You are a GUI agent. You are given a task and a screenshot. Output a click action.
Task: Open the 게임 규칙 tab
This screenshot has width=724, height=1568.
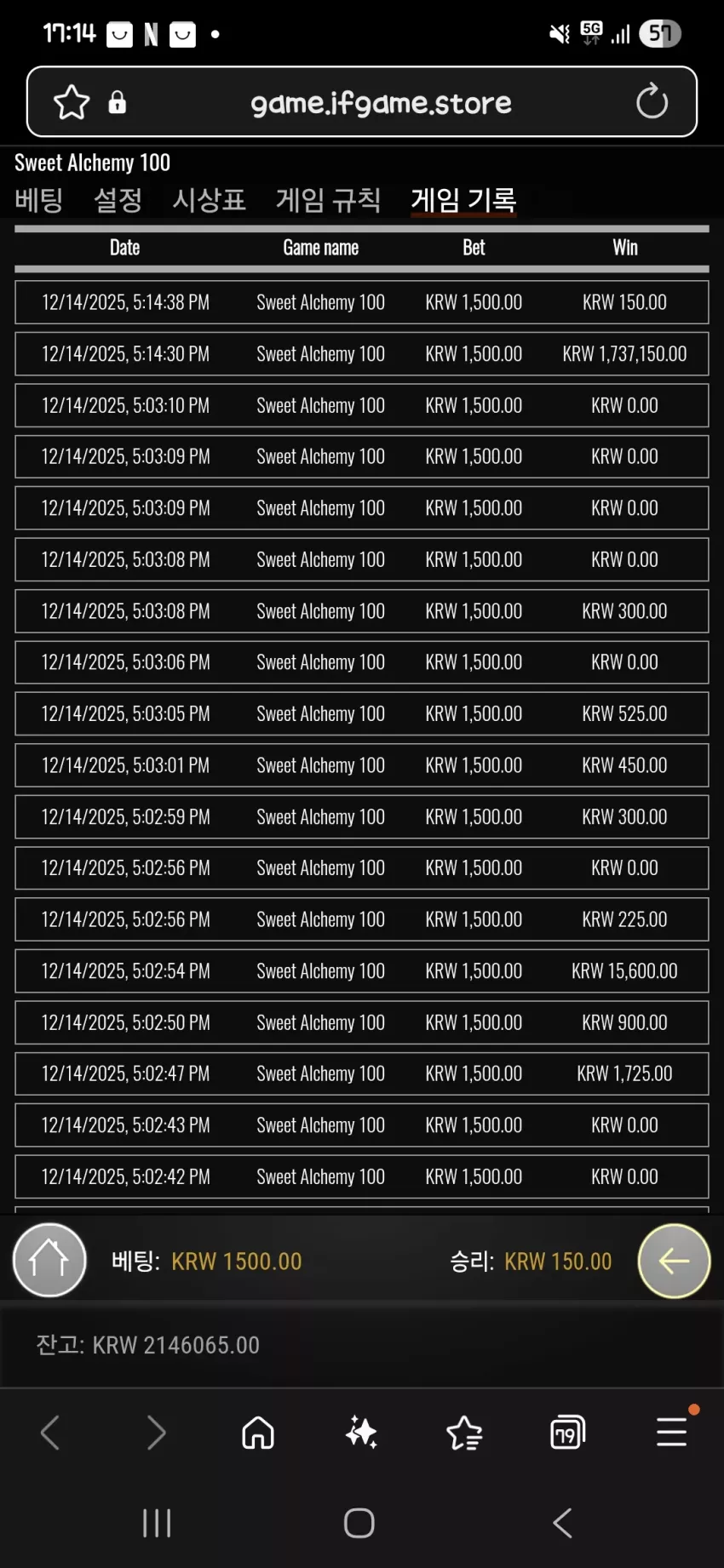(x=328, y=200)
